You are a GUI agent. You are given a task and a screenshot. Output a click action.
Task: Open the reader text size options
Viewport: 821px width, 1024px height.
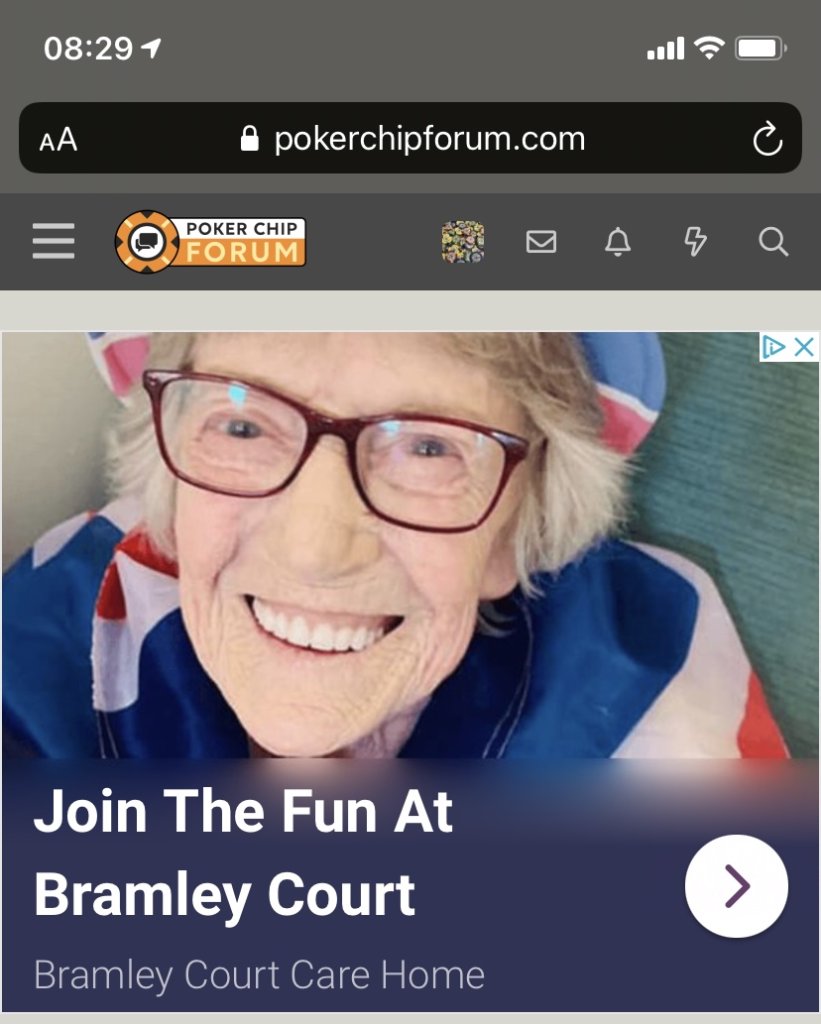[58, 139]
